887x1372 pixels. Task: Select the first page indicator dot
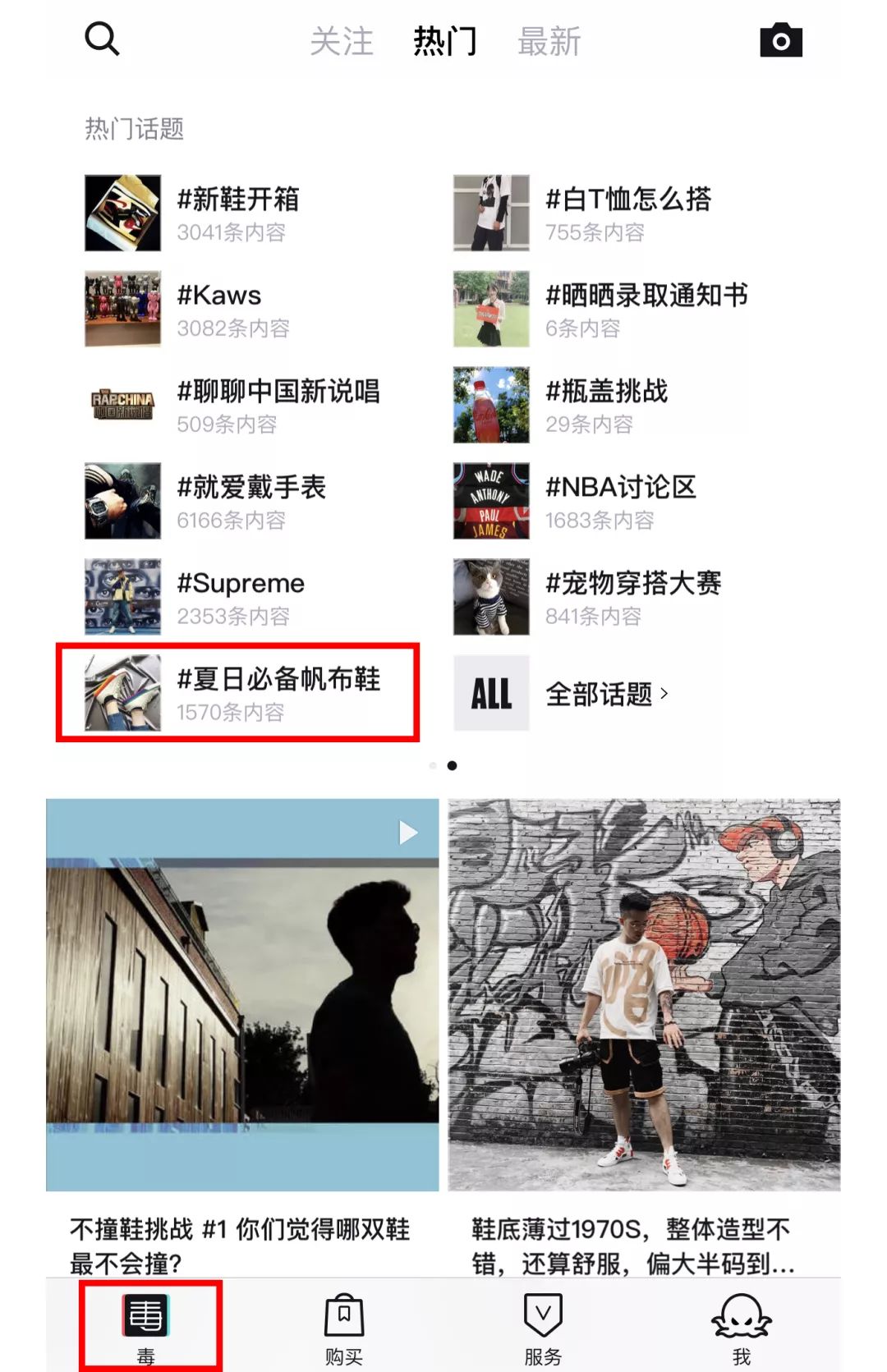[x=433, y=764]
